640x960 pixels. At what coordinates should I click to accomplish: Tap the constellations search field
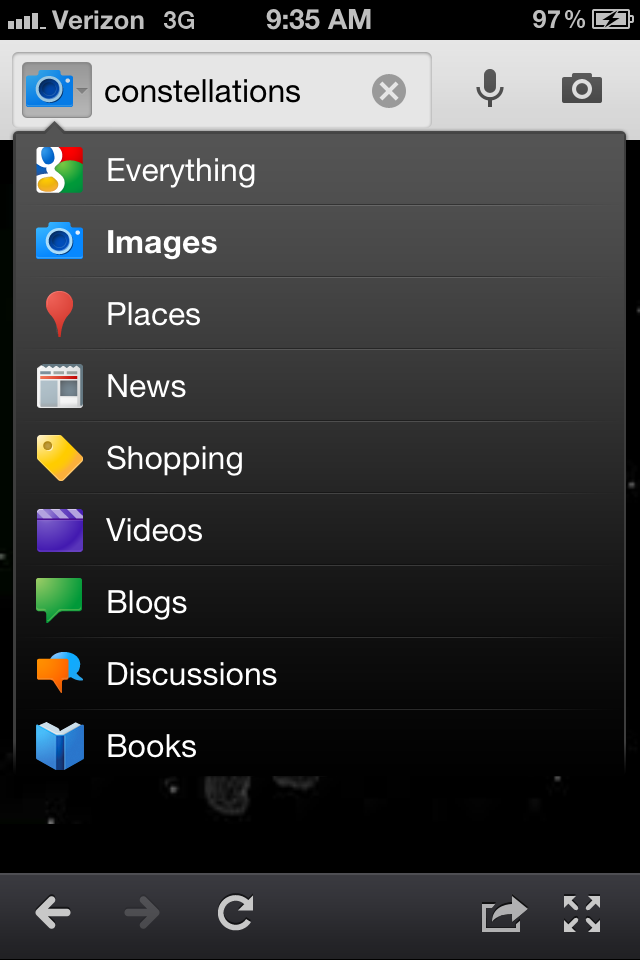tap(230, 92)
